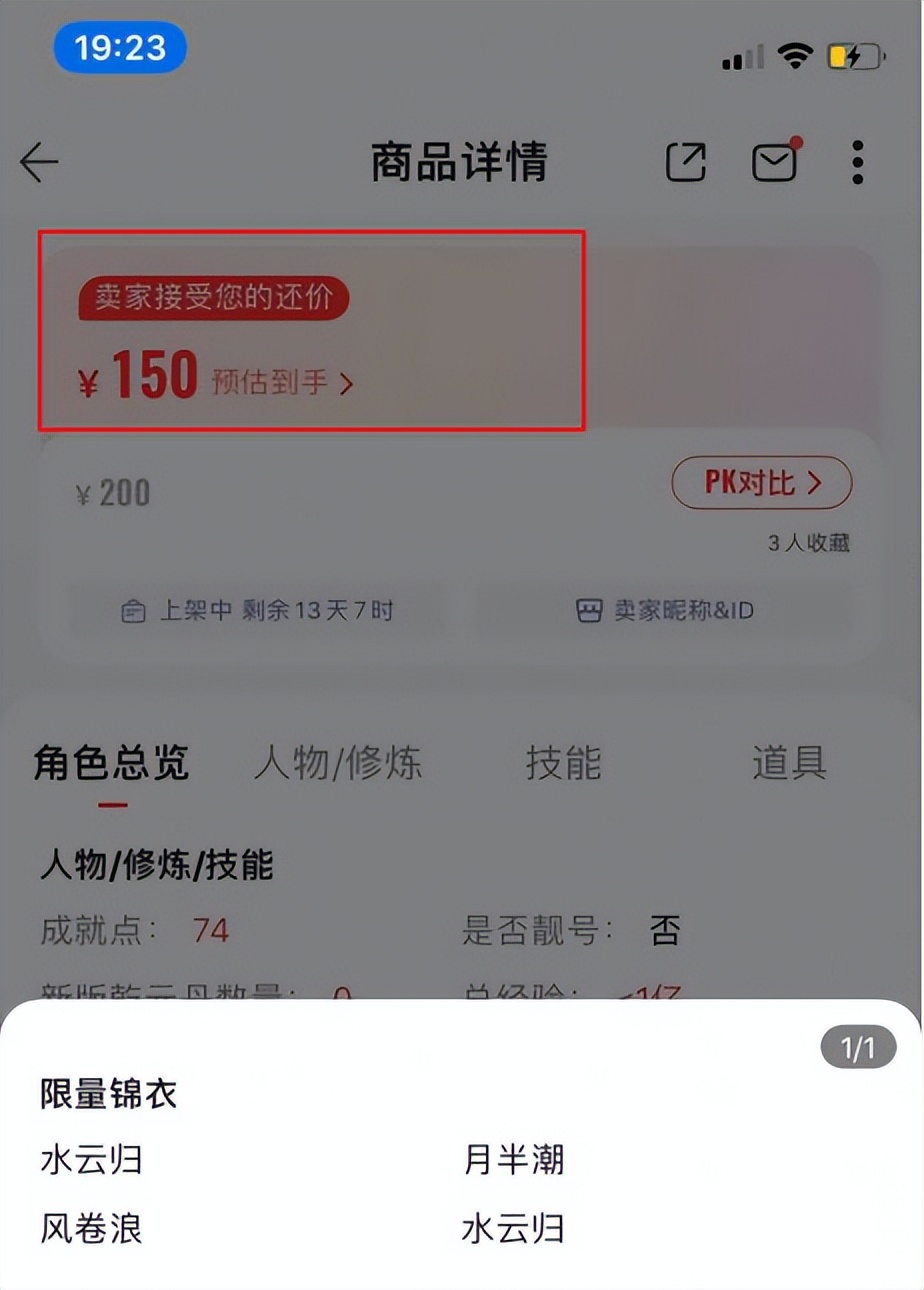
Task: Expand the 1/1 page indicator
Action: (857, 1045)
